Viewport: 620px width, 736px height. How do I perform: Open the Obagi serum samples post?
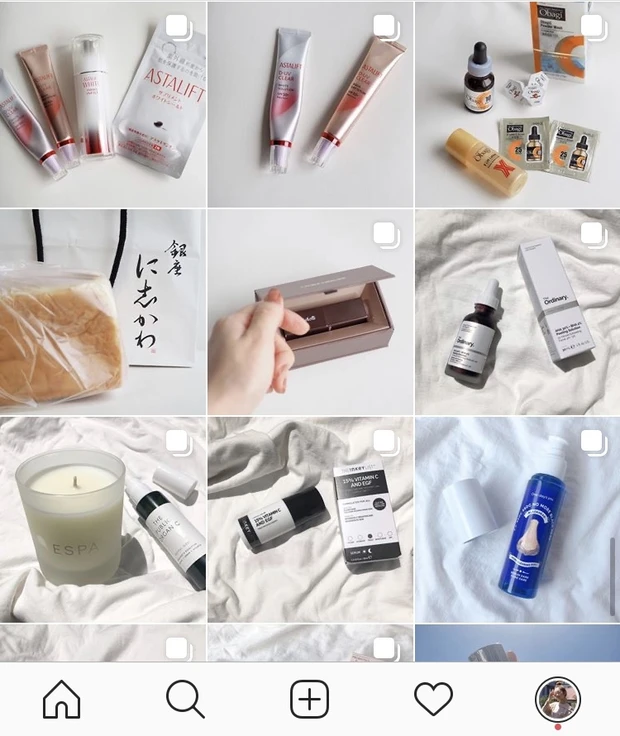click(x=517, y=104)
